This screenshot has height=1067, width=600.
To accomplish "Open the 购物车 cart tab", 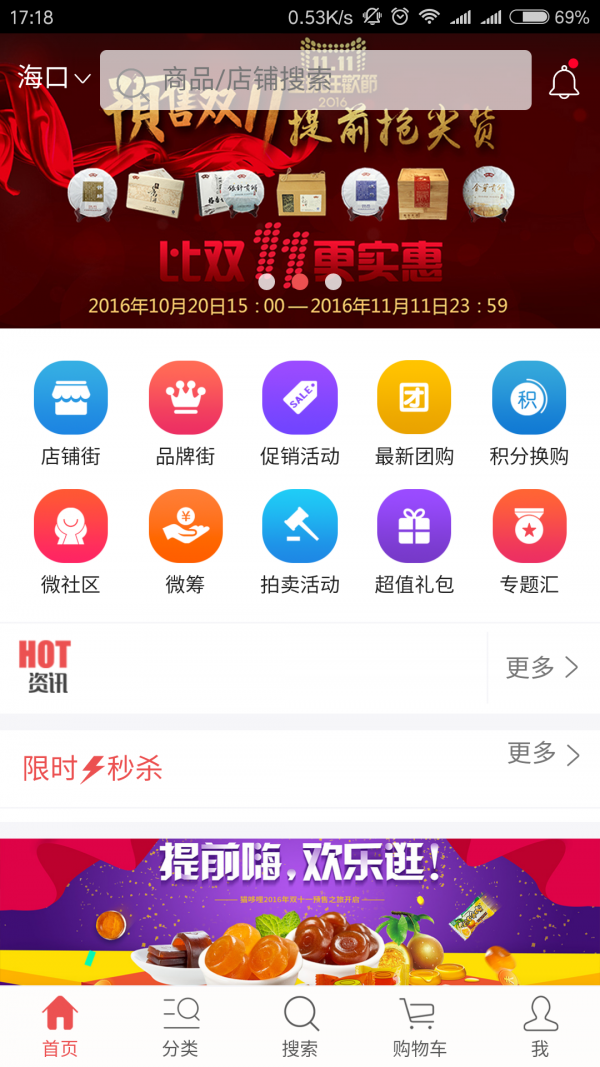I will (420, 1027).
